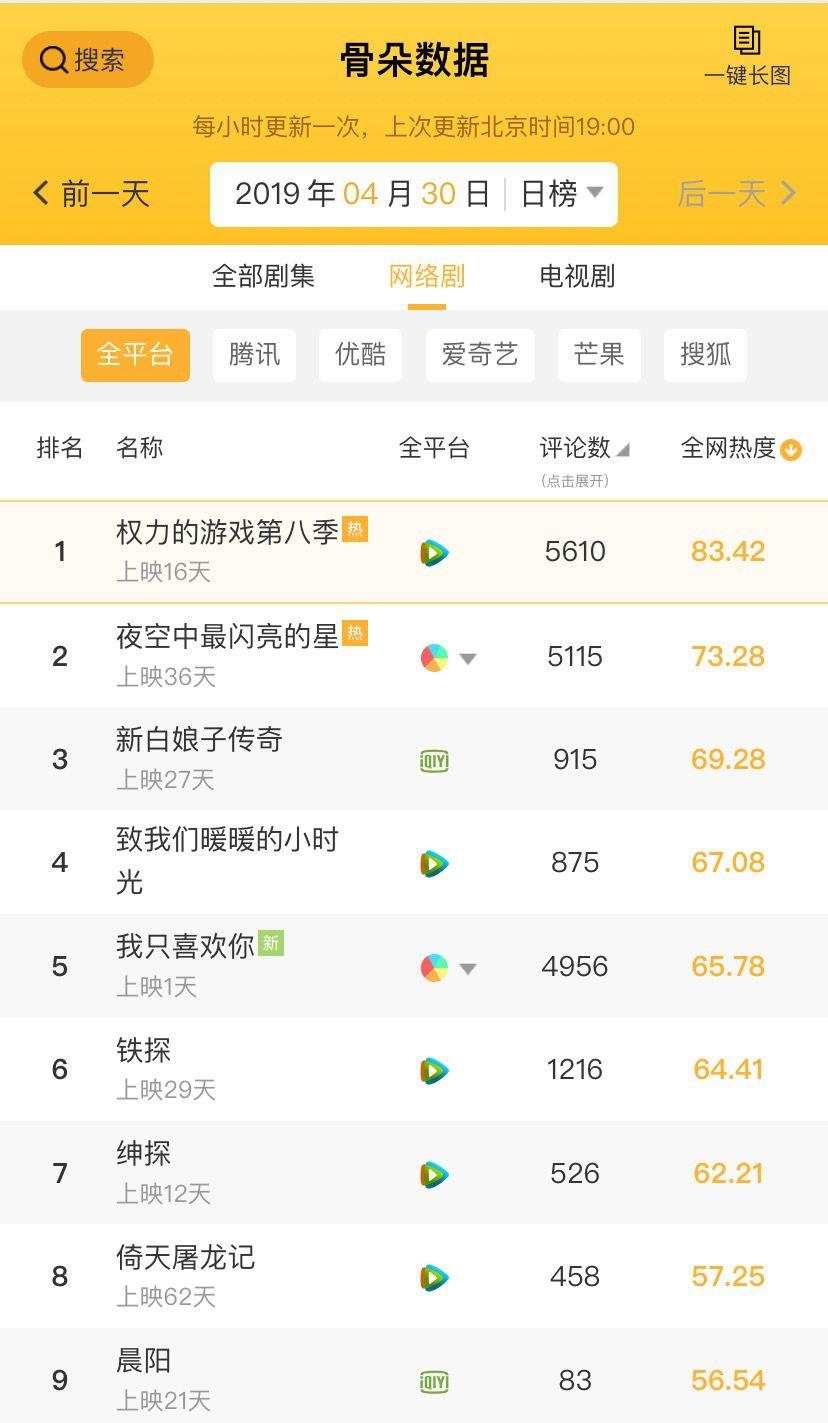Expand platforms for 我只喜欢你

tap(467, 968)
